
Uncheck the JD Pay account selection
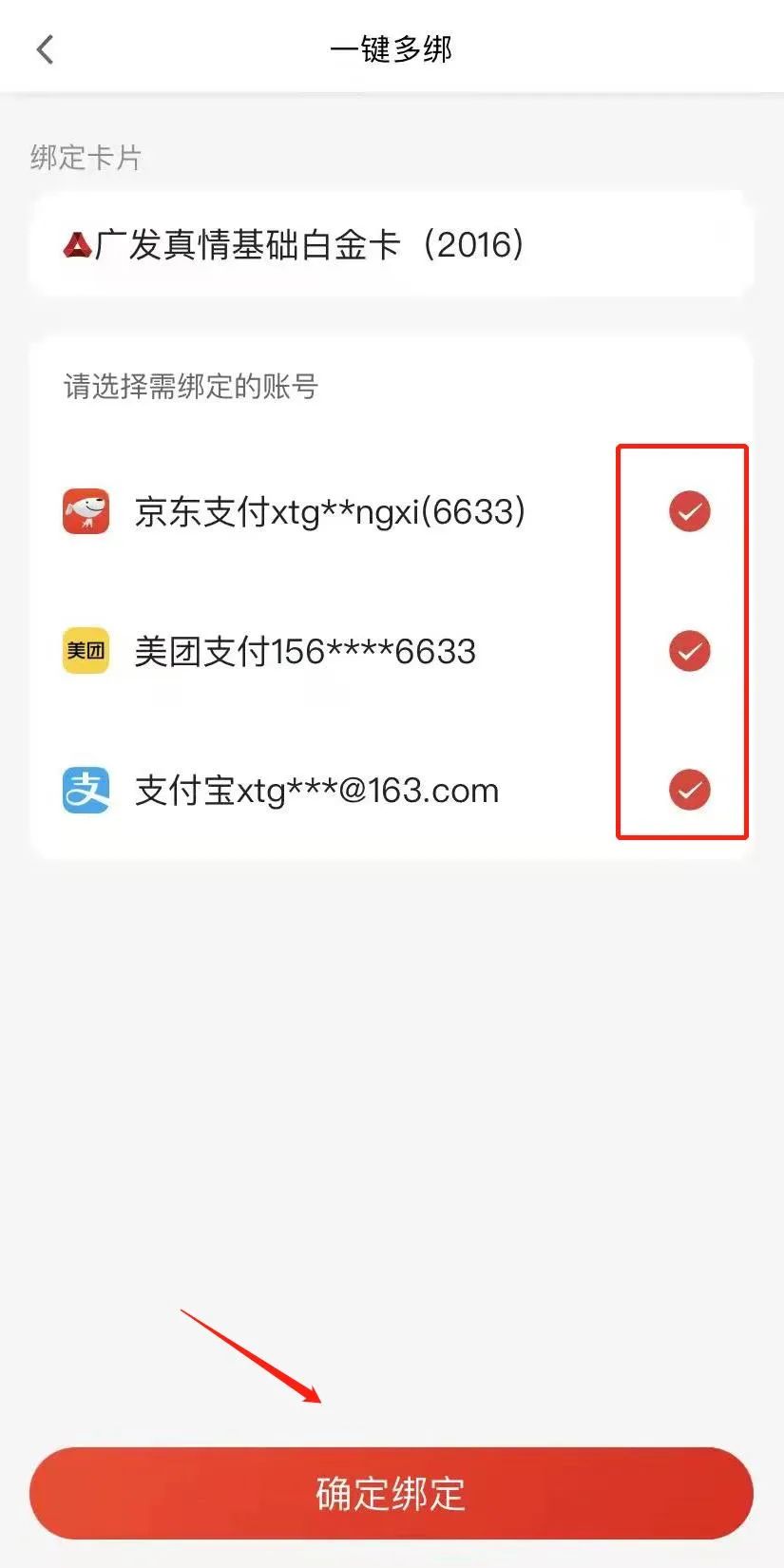point(688,511)
